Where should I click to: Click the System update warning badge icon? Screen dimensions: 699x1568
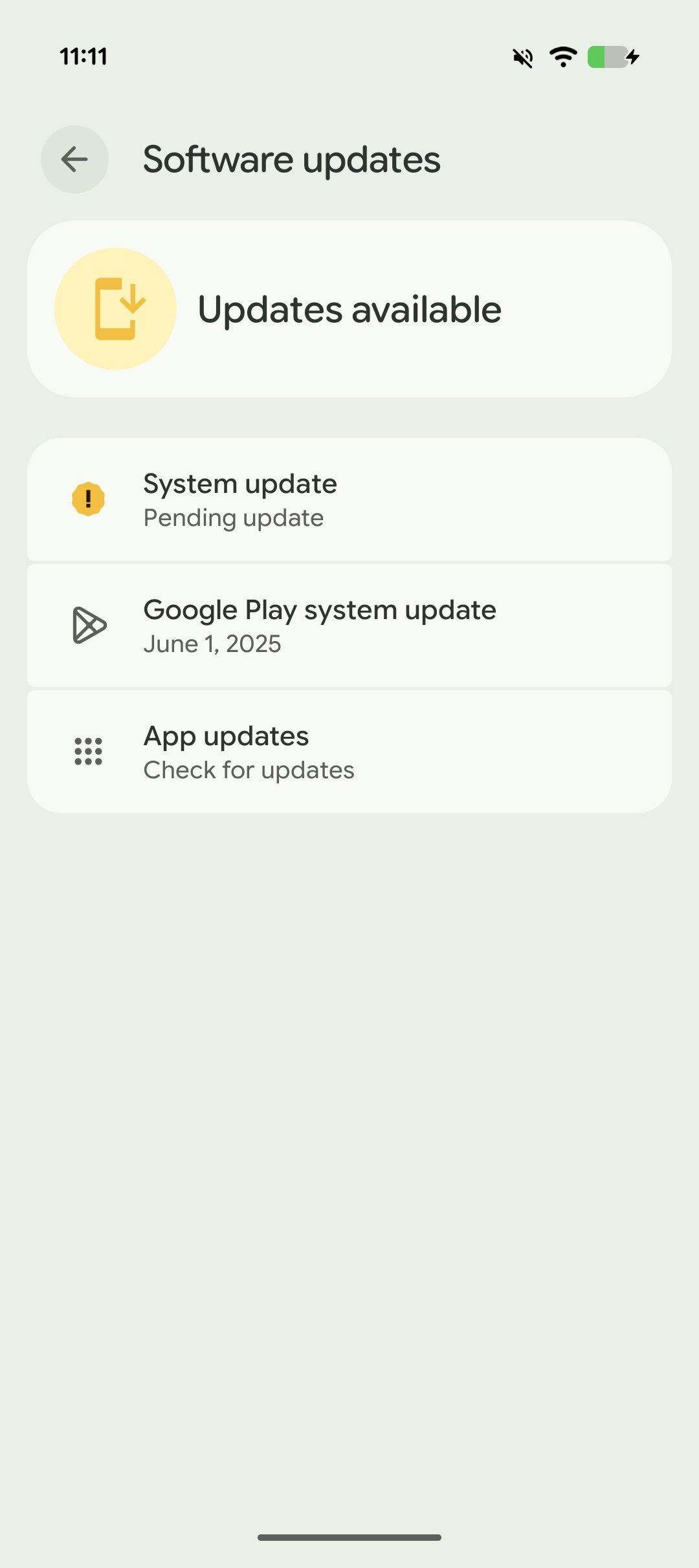(89, 498)
